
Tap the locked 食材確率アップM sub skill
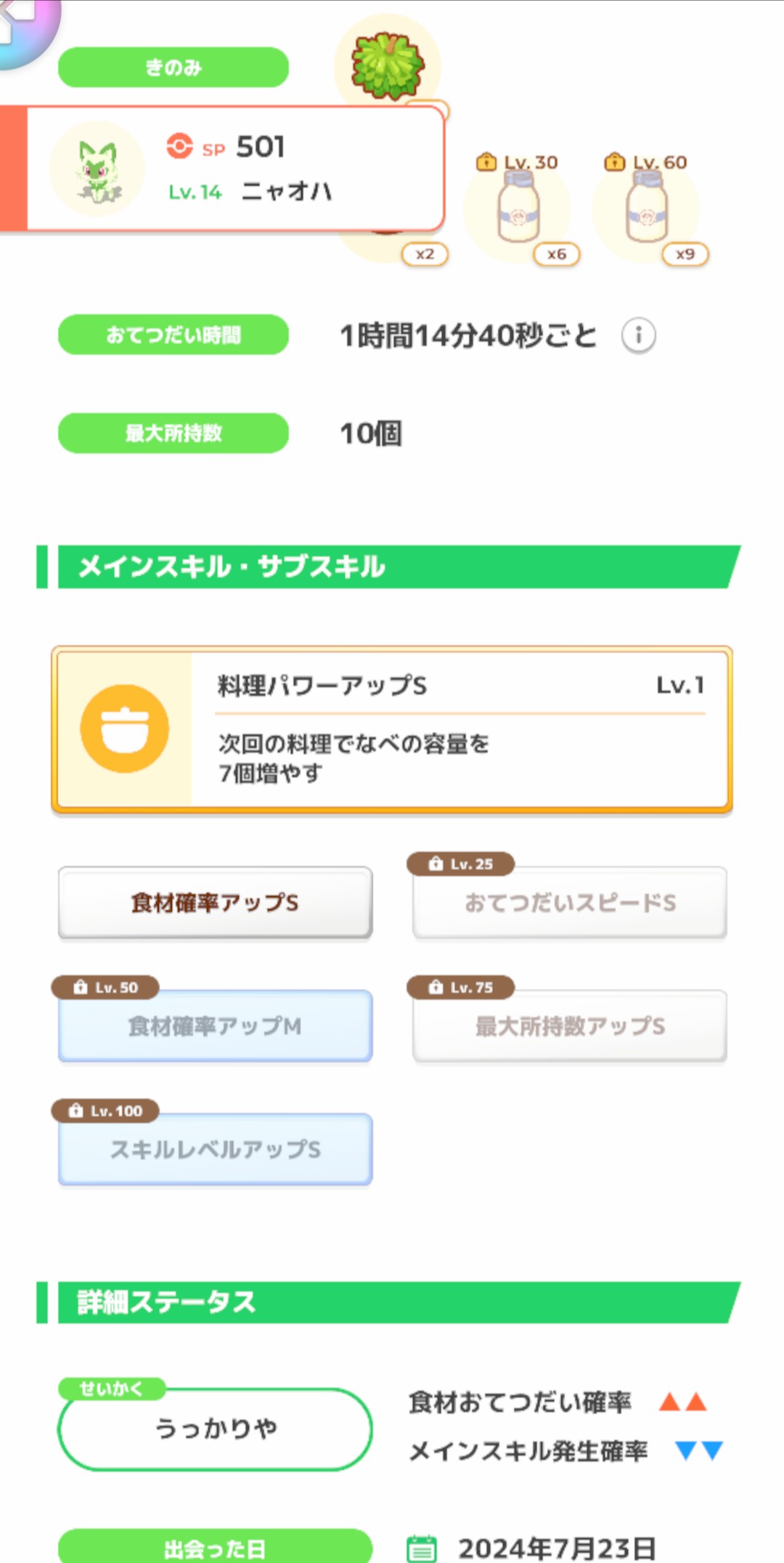pos(216,1026)
